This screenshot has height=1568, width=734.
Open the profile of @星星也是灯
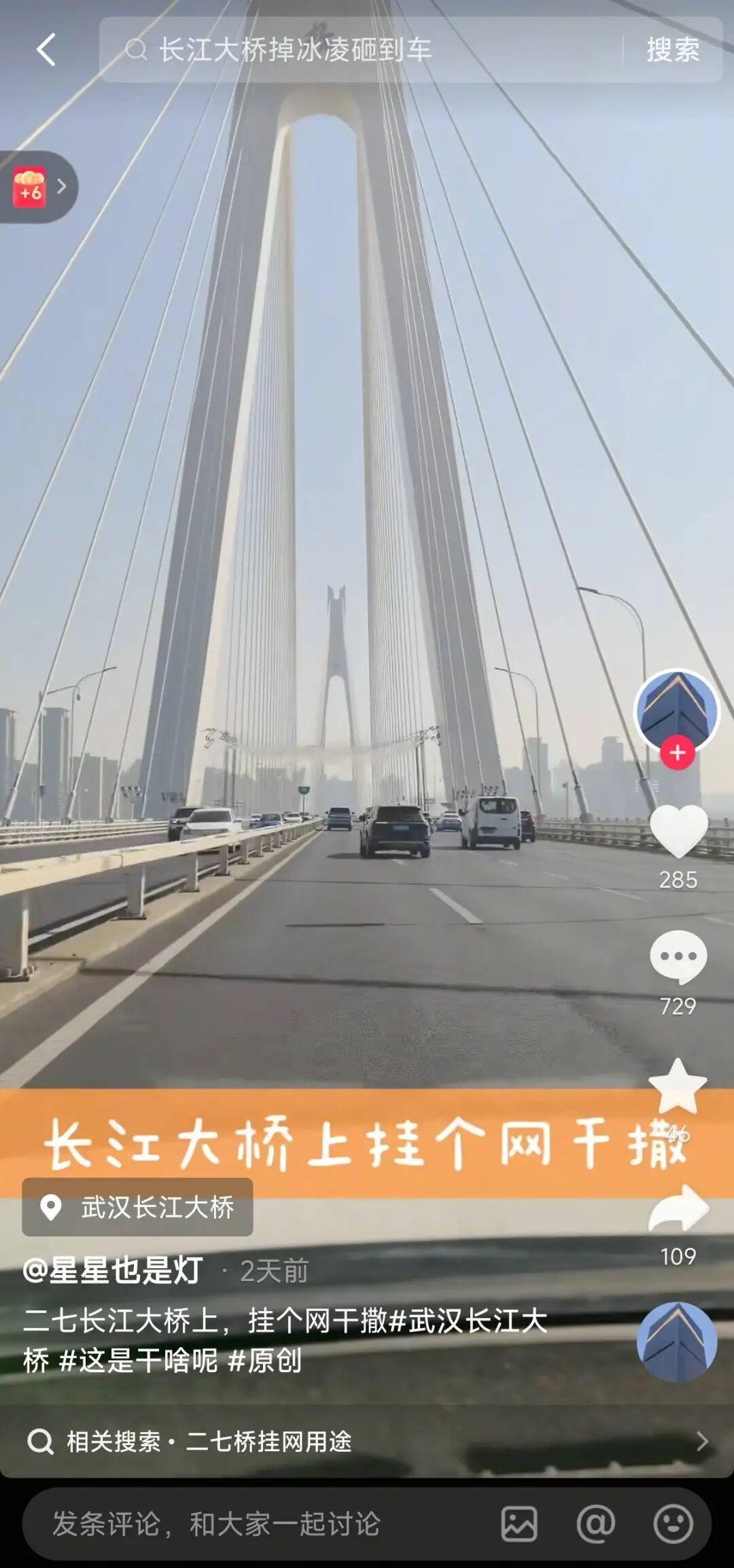click(x=113, y=1270)
